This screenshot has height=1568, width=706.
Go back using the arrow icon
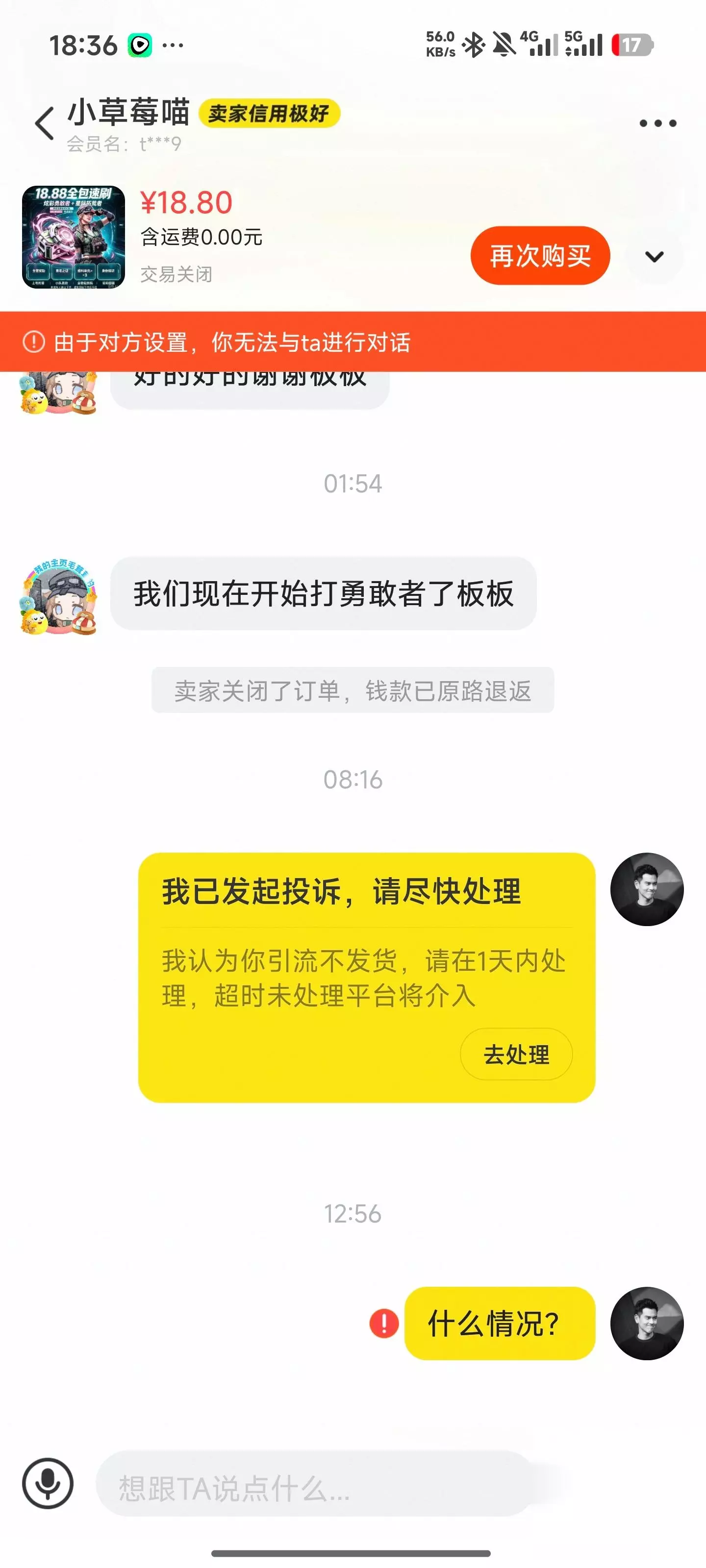click(x=45, y=123)
